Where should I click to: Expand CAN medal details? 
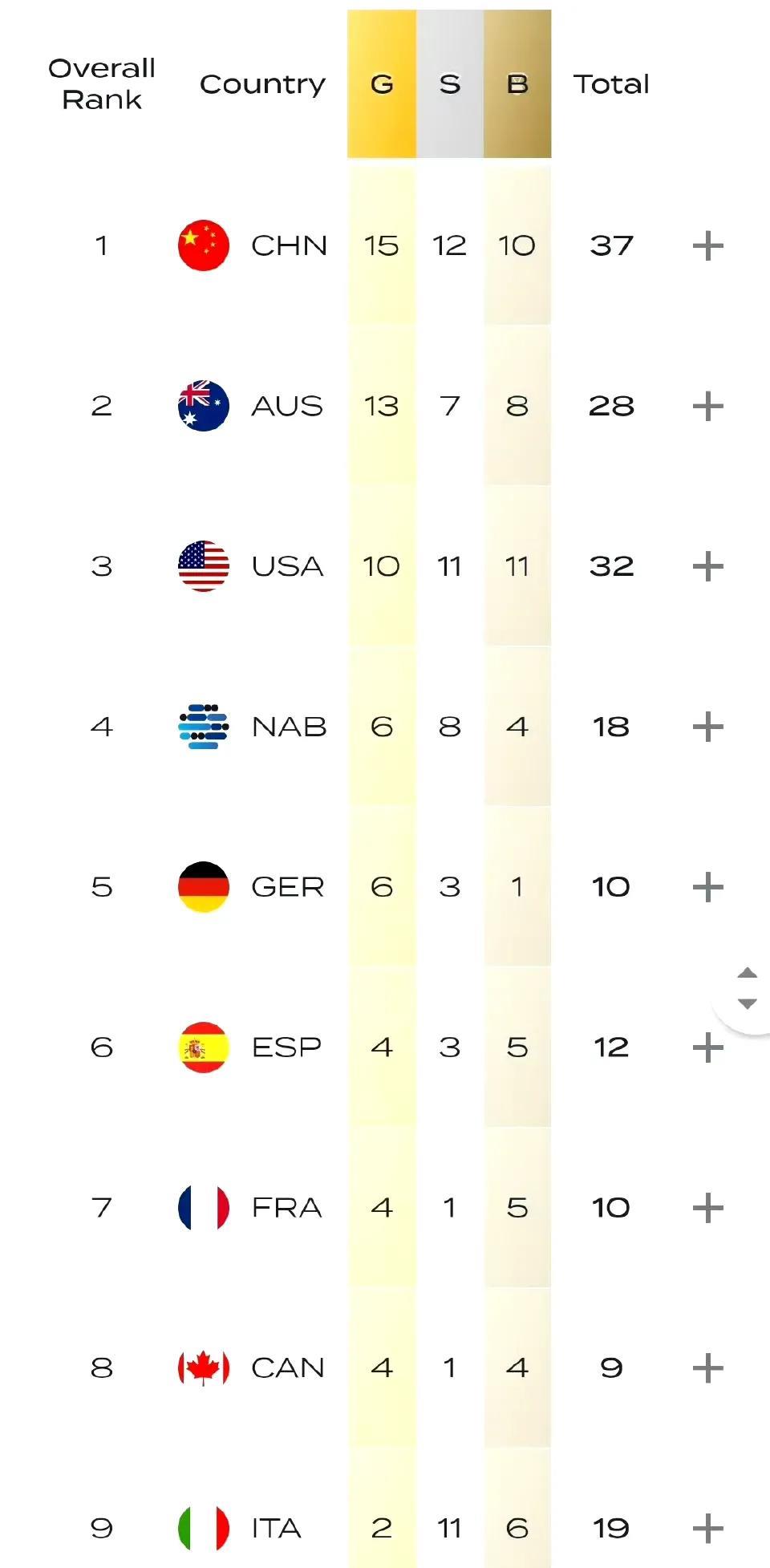(x=707, y=1368)
